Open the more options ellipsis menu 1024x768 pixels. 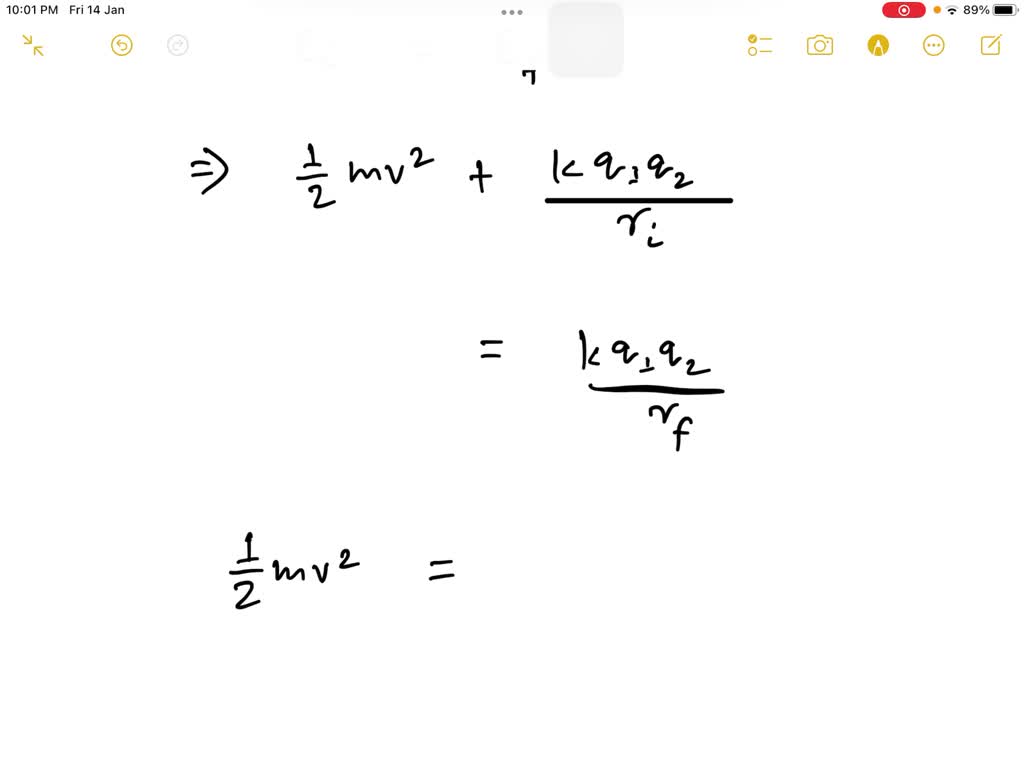coord(934,45)
